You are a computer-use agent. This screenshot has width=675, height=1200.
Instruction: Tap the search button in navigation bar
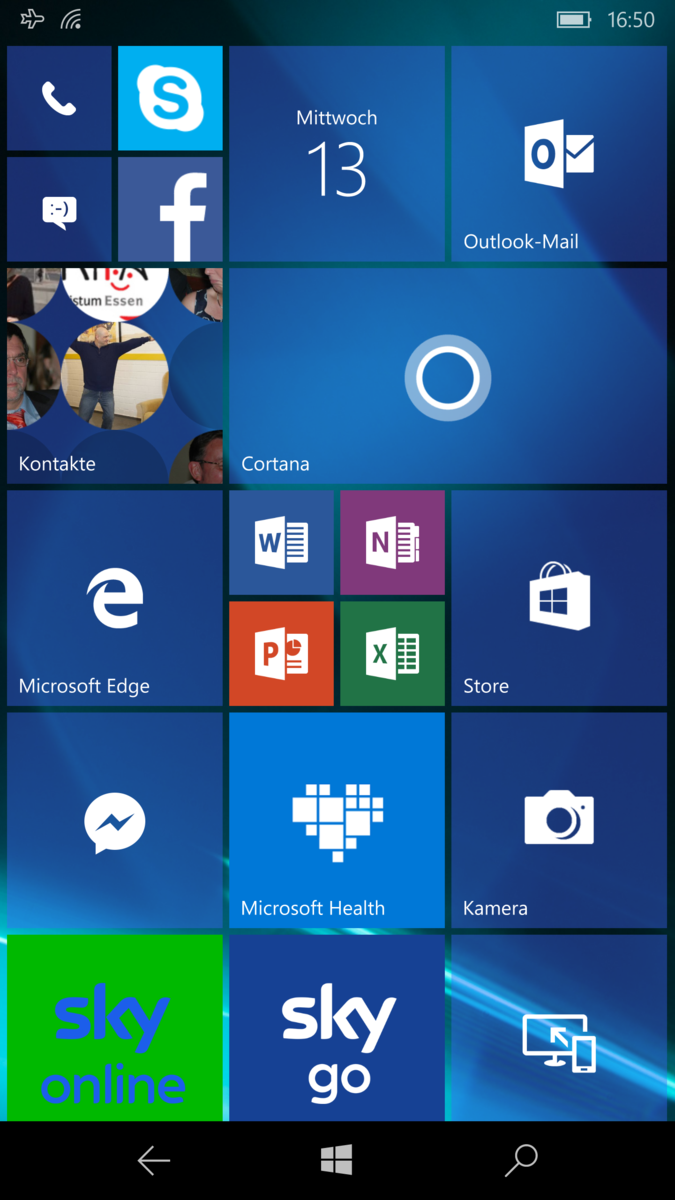pos(521,1160)
